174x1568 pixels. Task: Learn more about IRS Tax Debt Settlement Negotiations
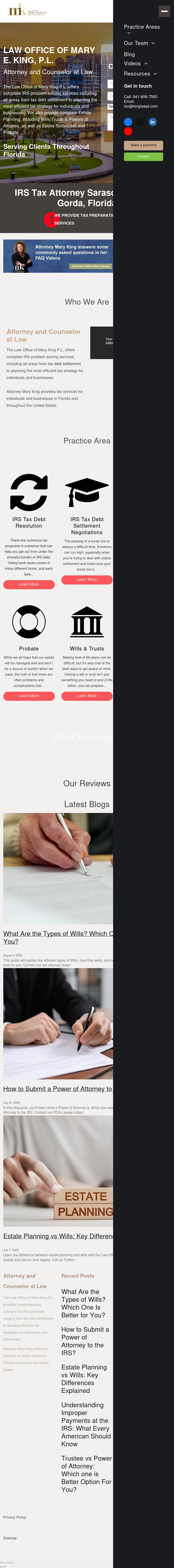tap(87, 580)
